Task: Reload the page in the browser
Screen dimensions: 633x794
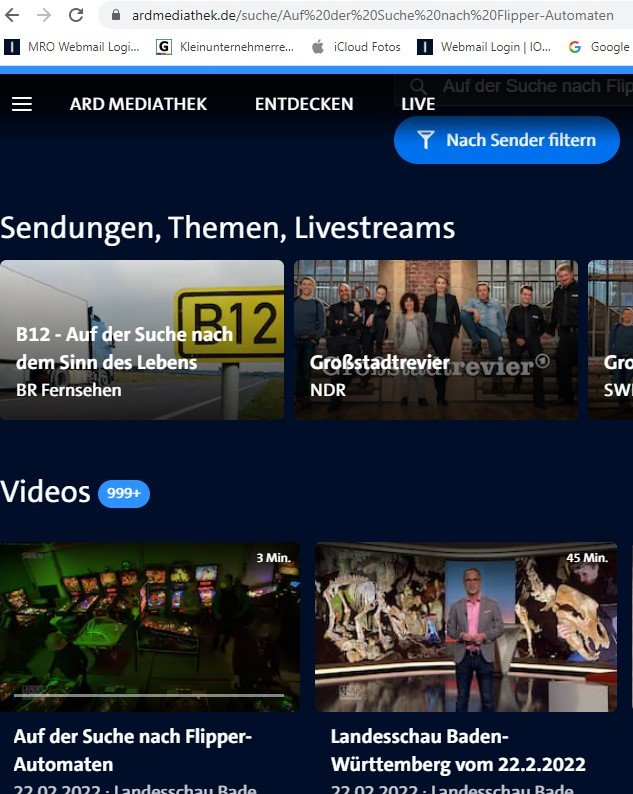Action: tap(76, 15)
